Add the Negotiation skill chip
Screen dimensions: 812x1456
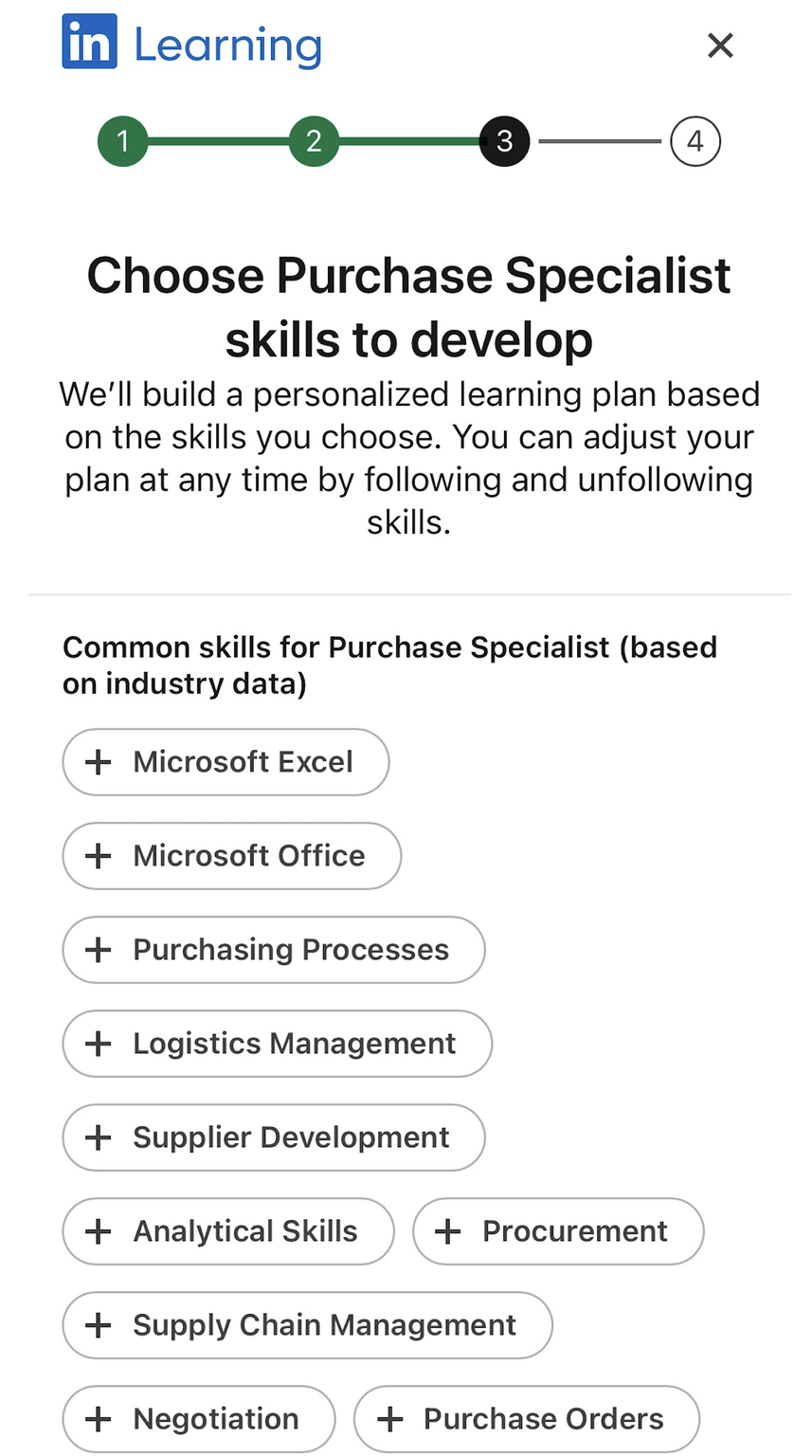(x=197, y=1419)
